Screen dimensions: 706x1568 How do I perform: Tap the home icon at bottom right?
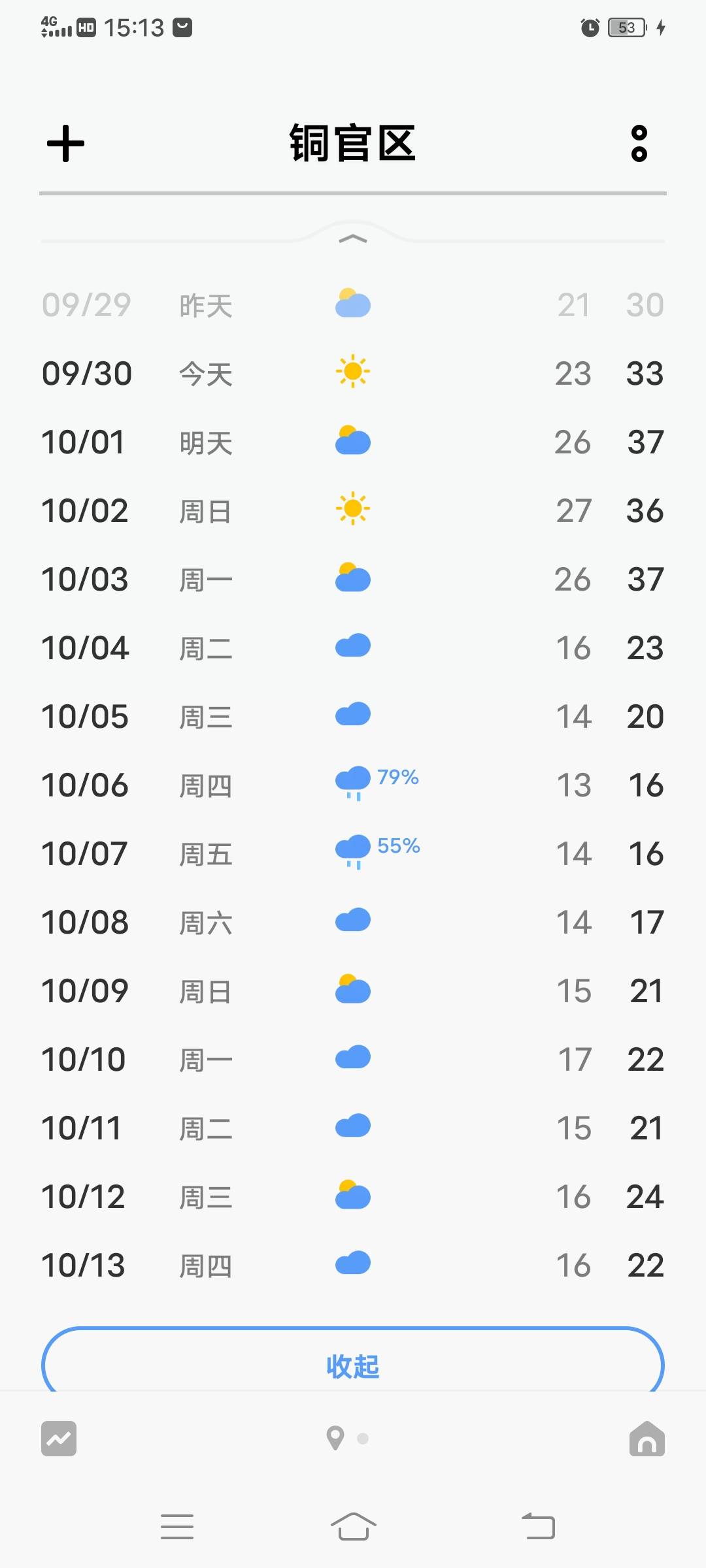click(x=645, y=1439)
